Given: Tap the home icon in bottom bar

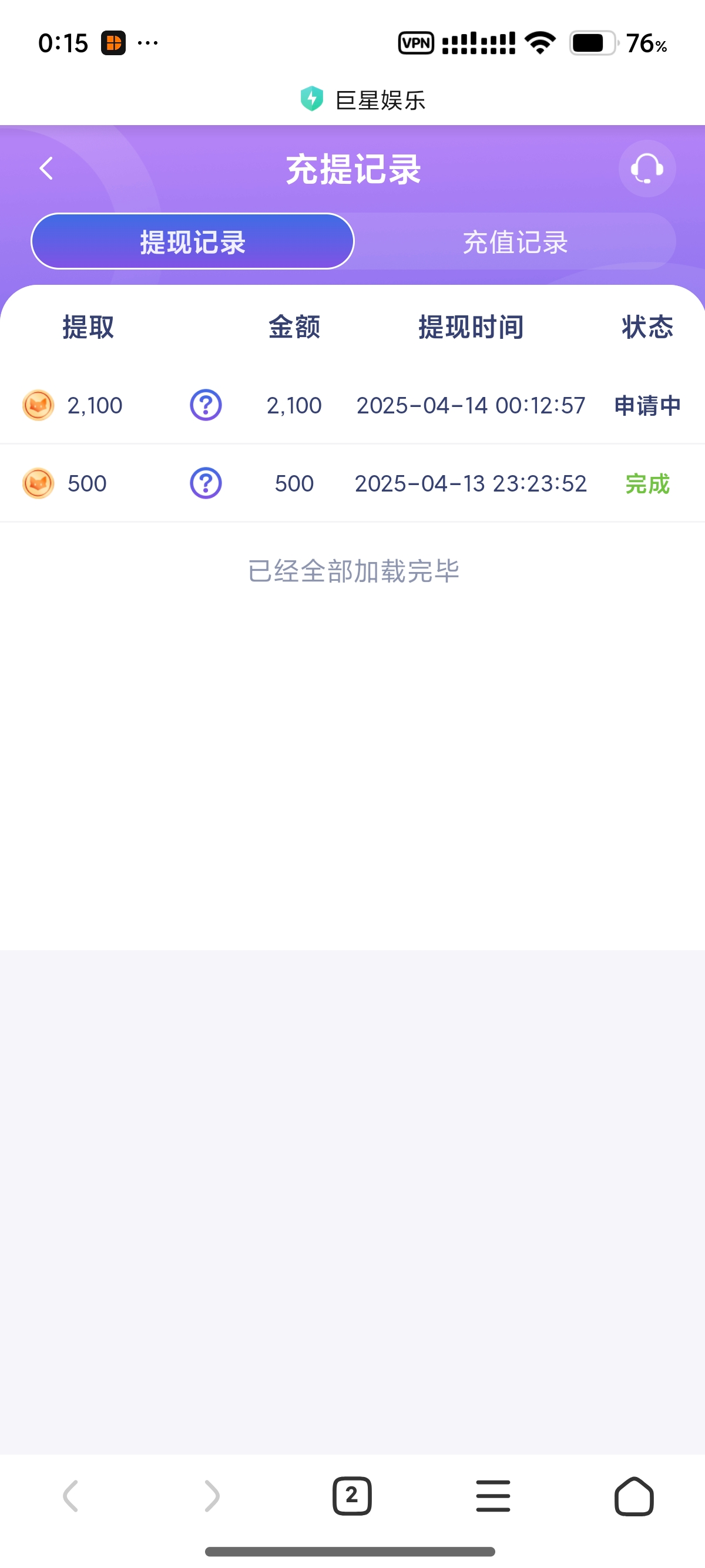Looking at the screenshot, I should coord(634,1498).
